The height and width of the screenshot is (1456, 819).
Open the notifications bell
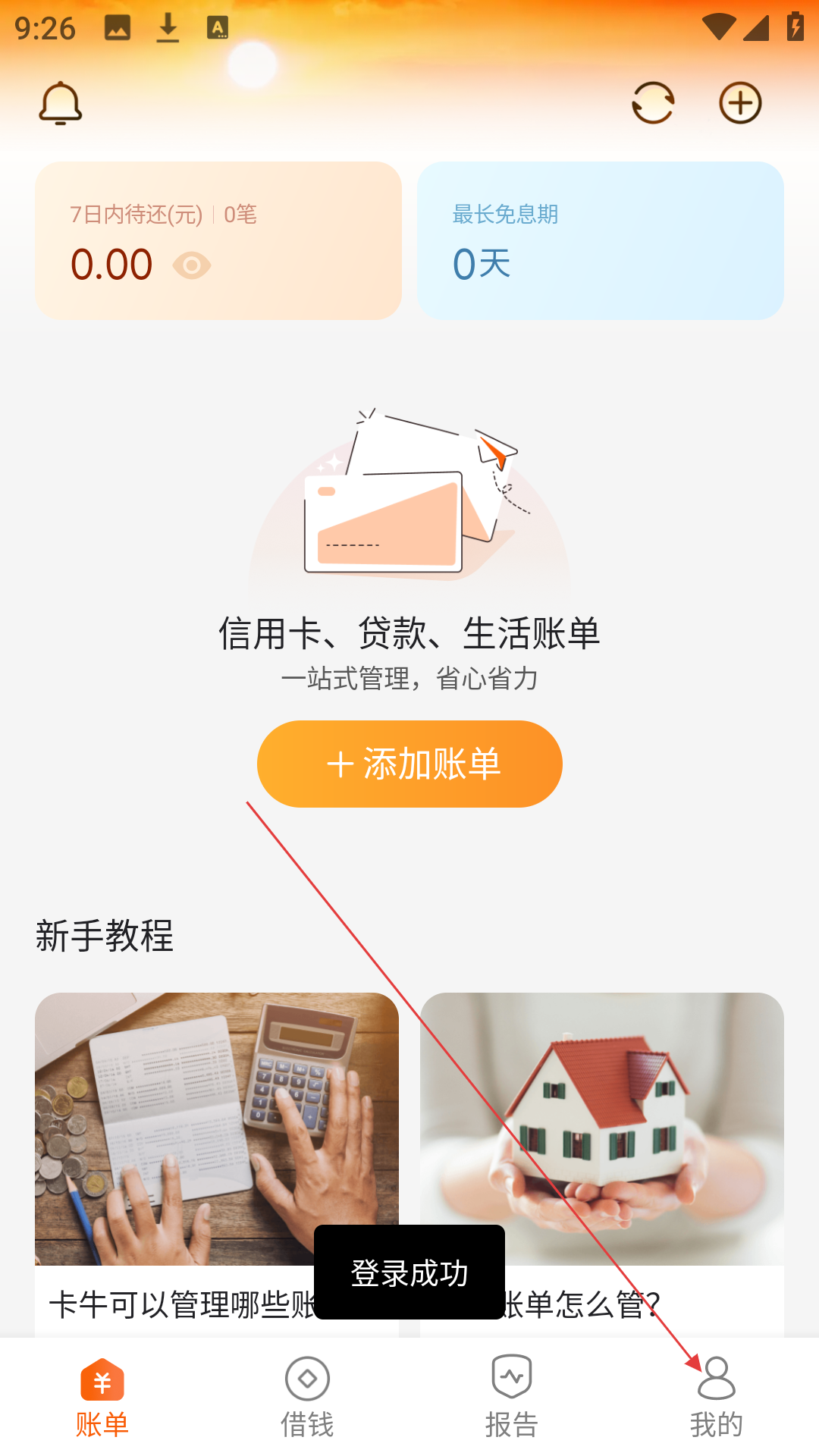tap(61, 103)
